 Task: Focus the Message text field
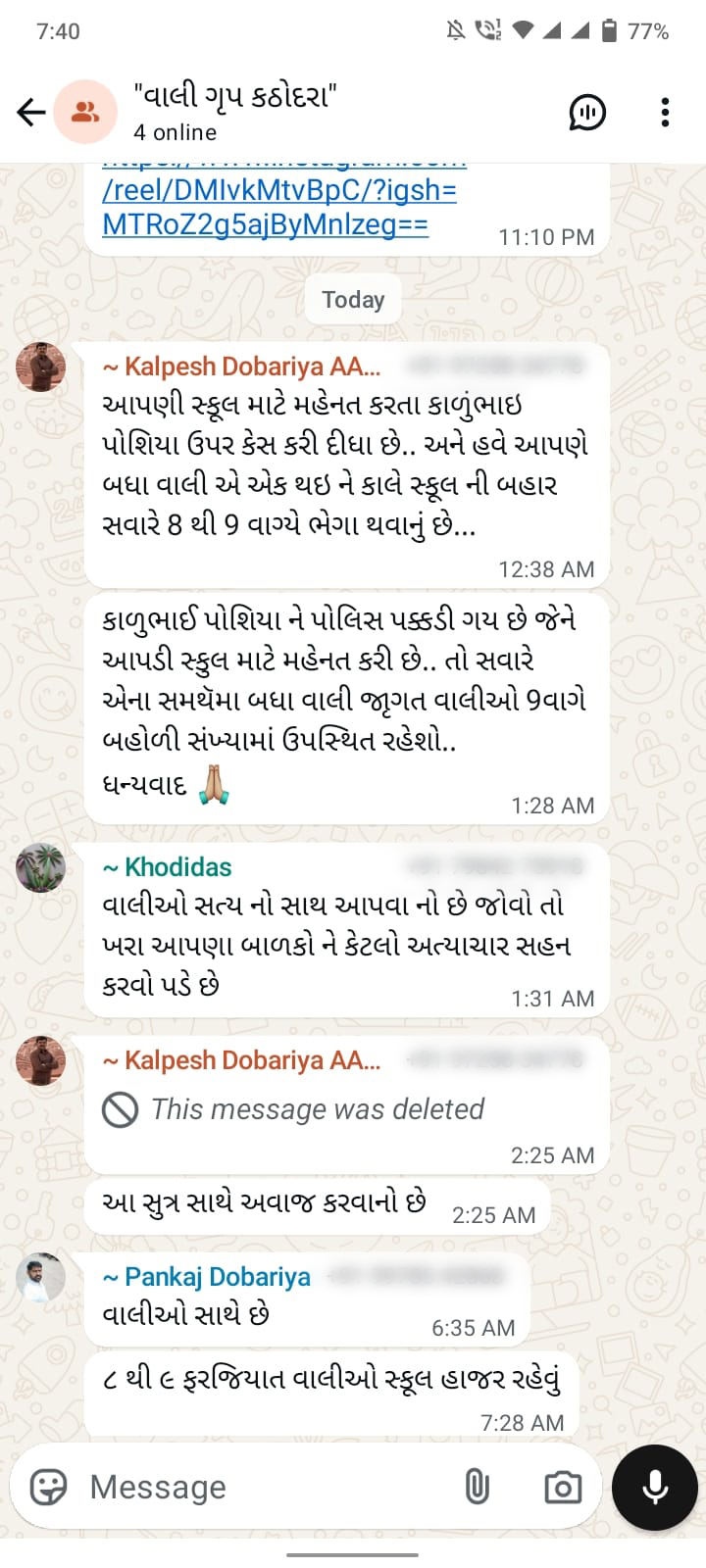[265, 1487]
